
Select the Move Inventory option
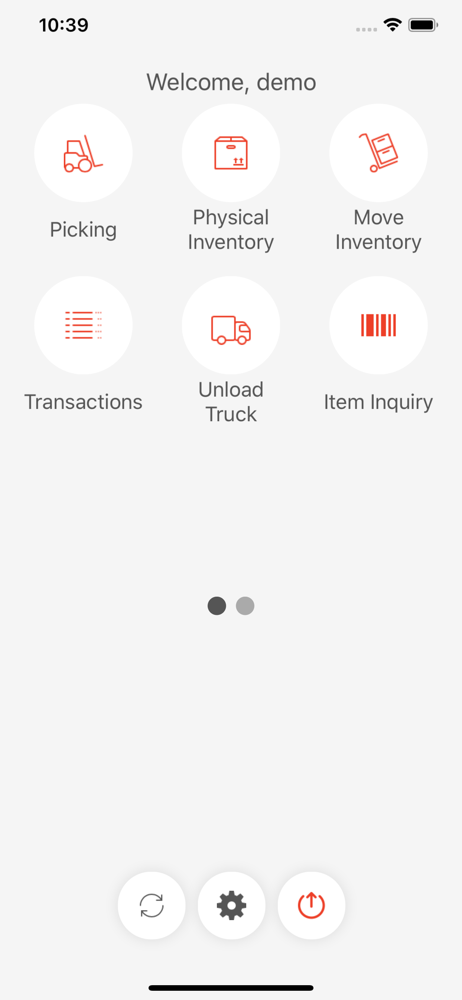coord(378,153)
